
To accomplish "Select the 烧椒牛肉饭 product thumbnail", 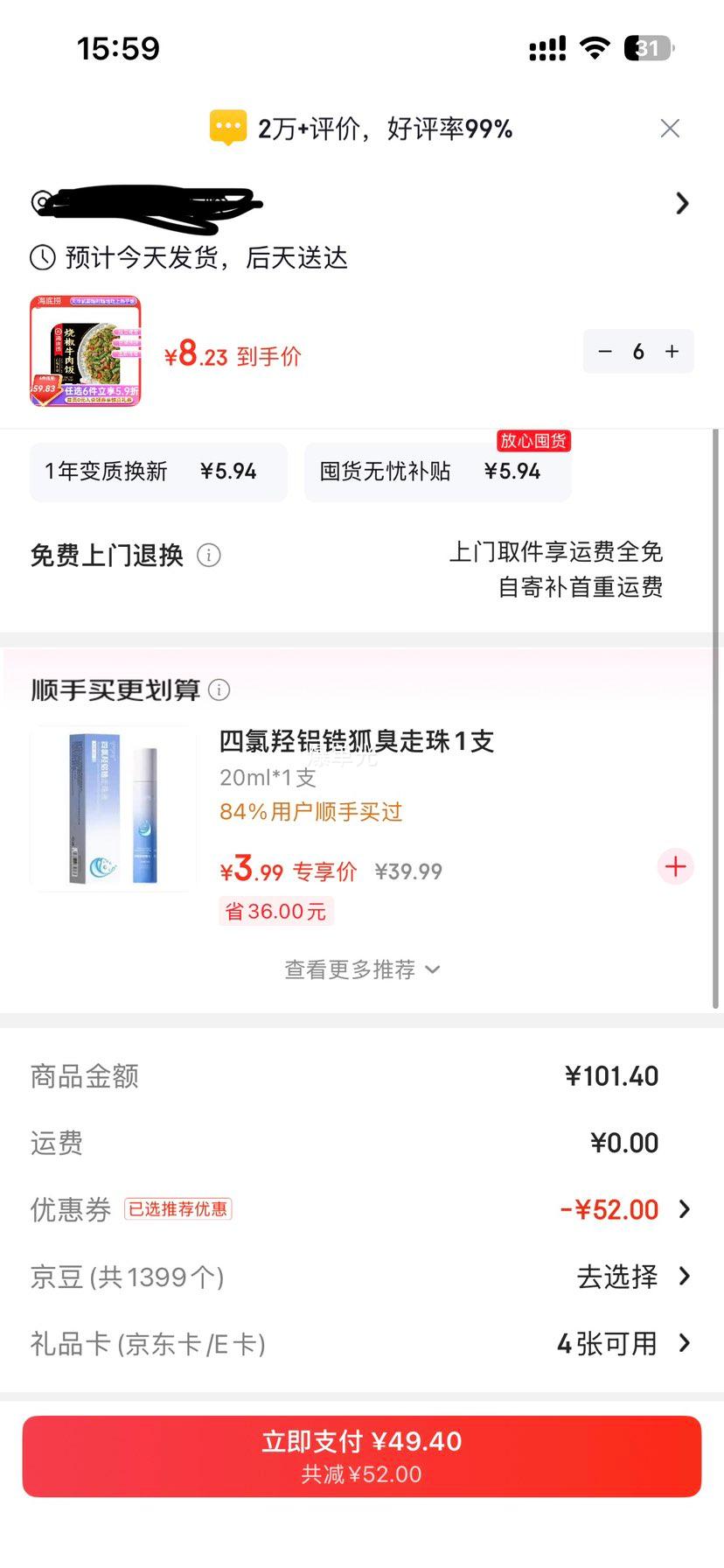I will click(x=85, y=349).
